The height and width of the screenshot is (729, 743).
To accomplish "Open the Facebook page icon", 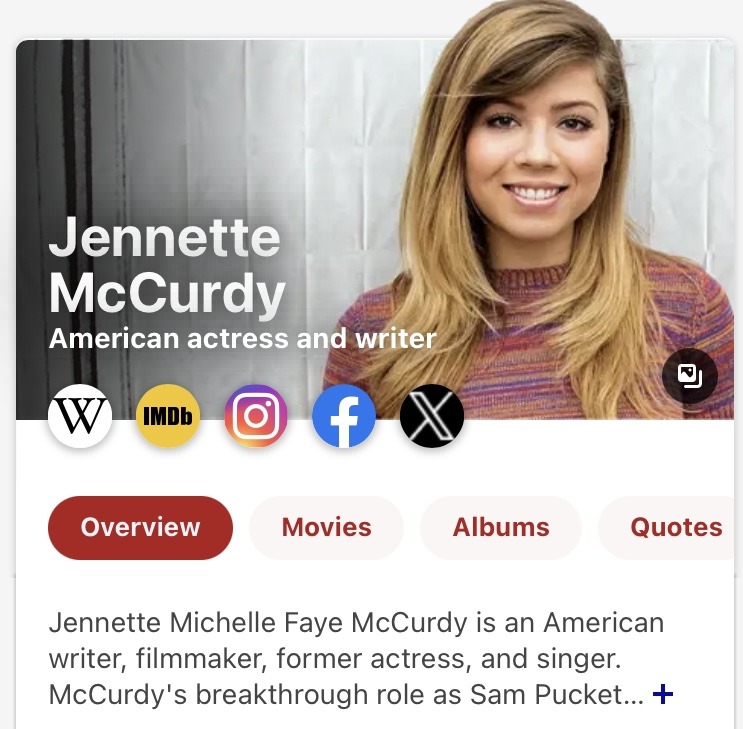I will 344,416.
